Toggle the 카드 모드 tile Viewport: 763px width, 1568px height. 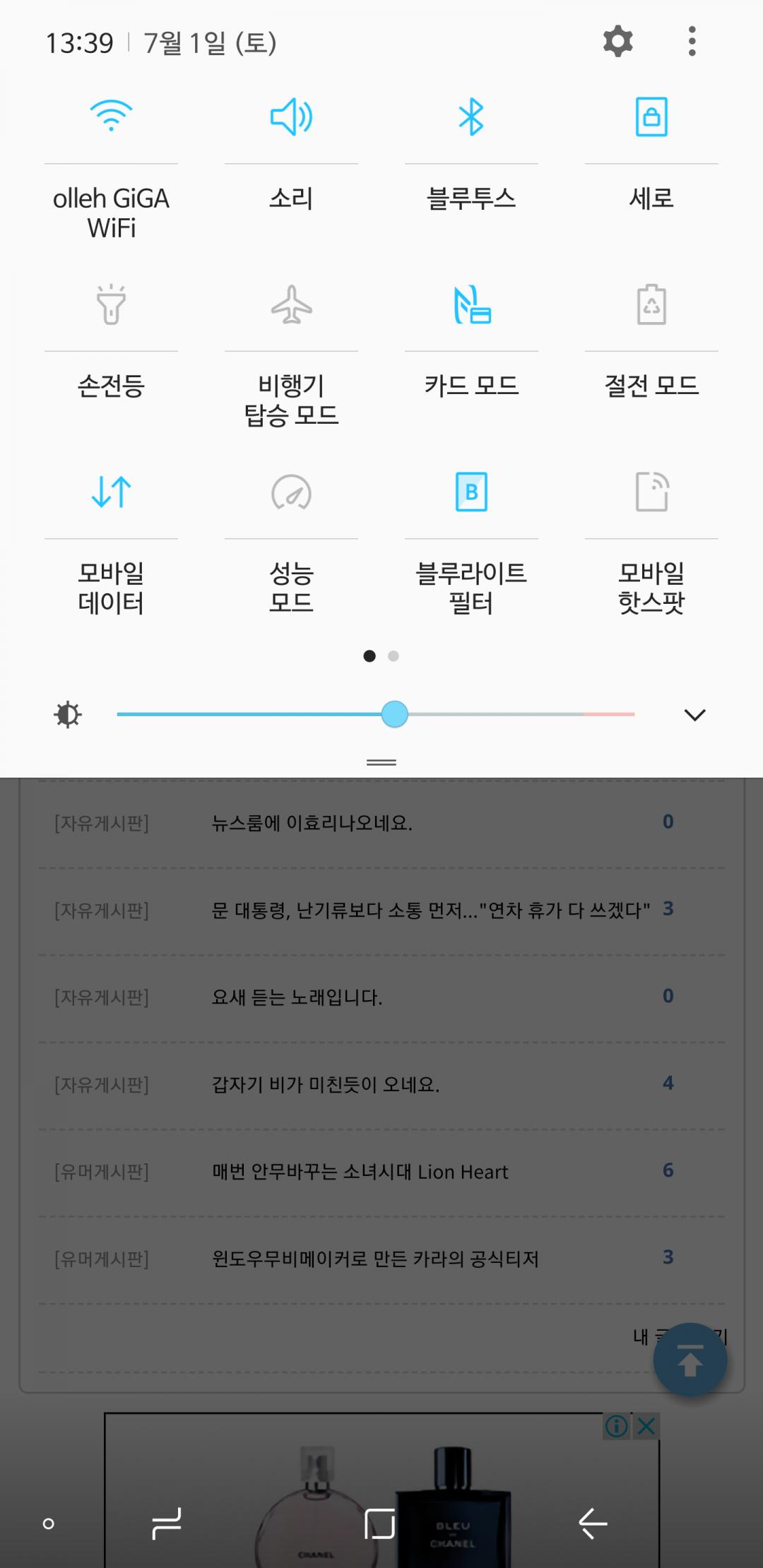click(471, 304)
